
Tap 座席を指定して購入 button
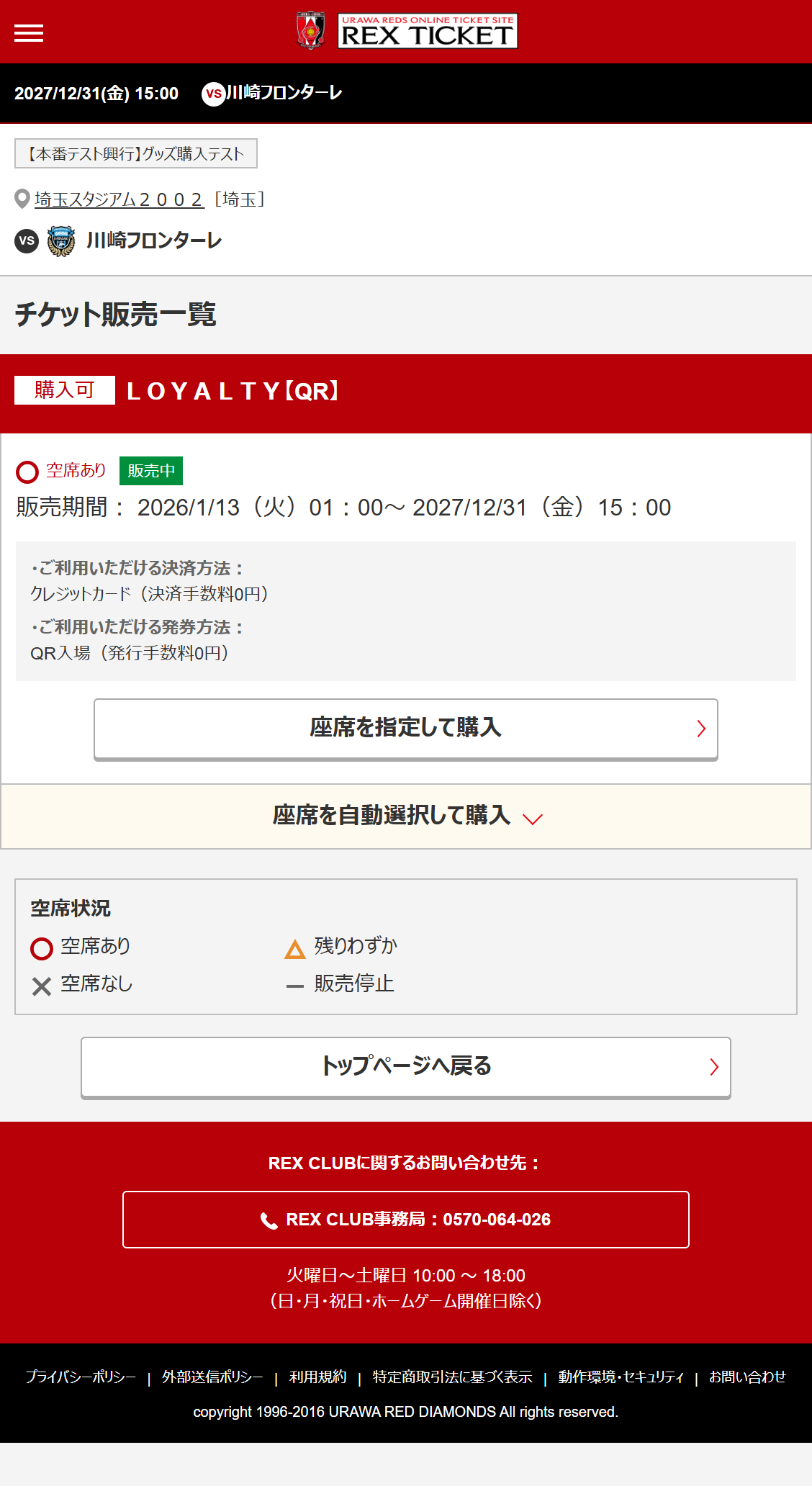(x=406, y=728)
